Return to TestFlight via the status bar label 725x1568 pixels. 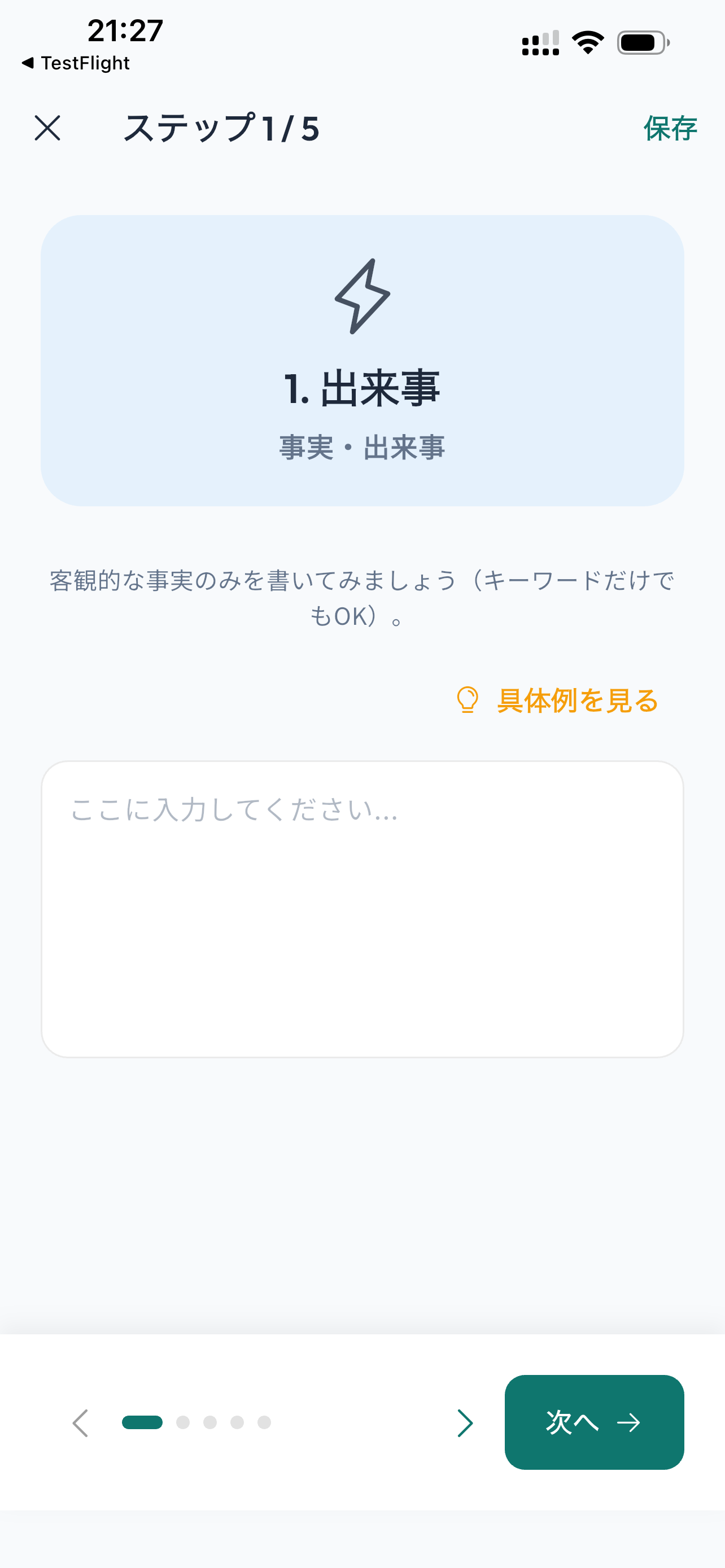coord(84,63)
